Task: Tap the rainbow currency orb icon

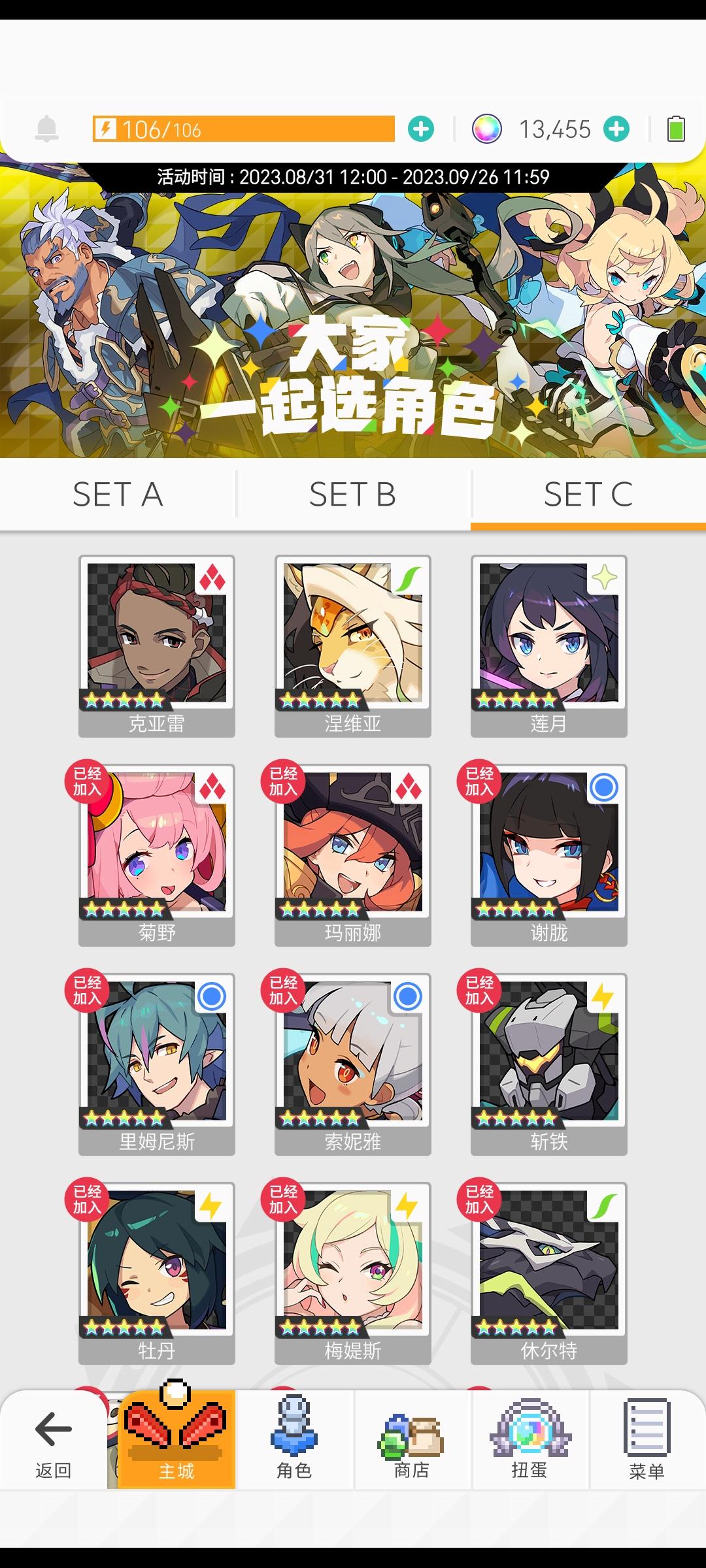Action: coord(484,128)
